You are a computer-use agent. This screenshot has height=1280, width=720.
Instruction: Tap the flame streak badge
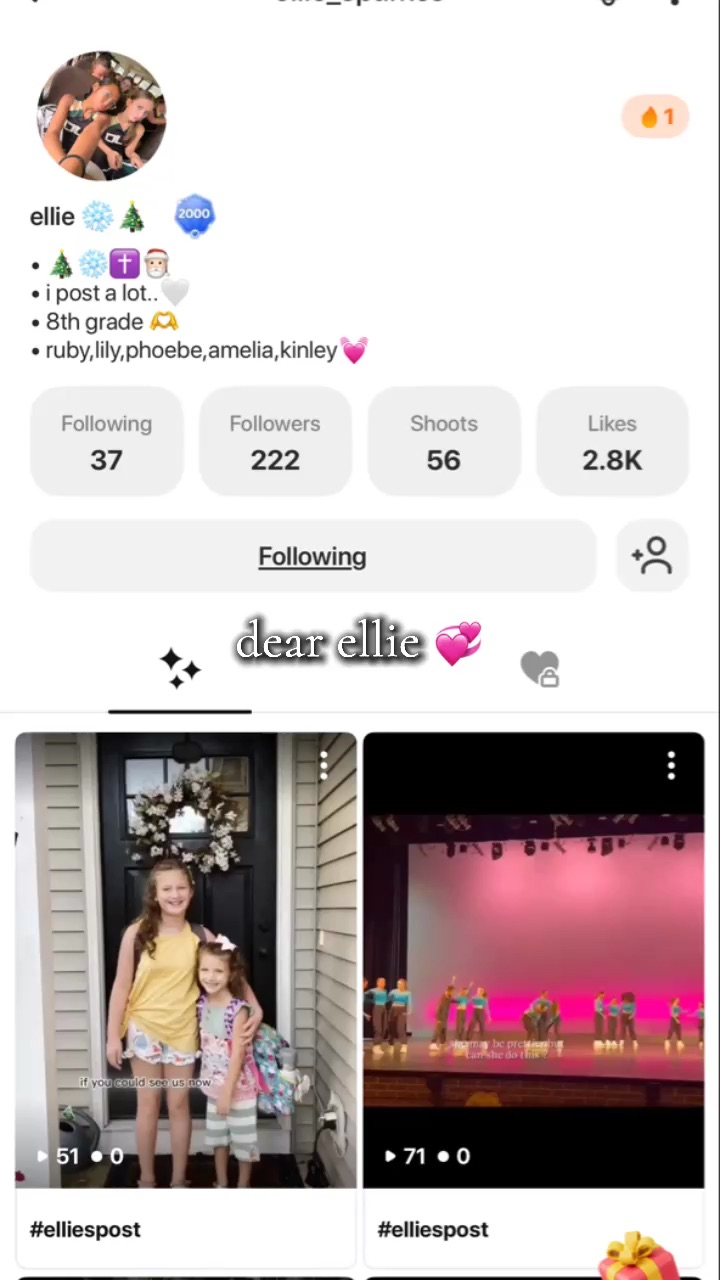coord(655,117)
